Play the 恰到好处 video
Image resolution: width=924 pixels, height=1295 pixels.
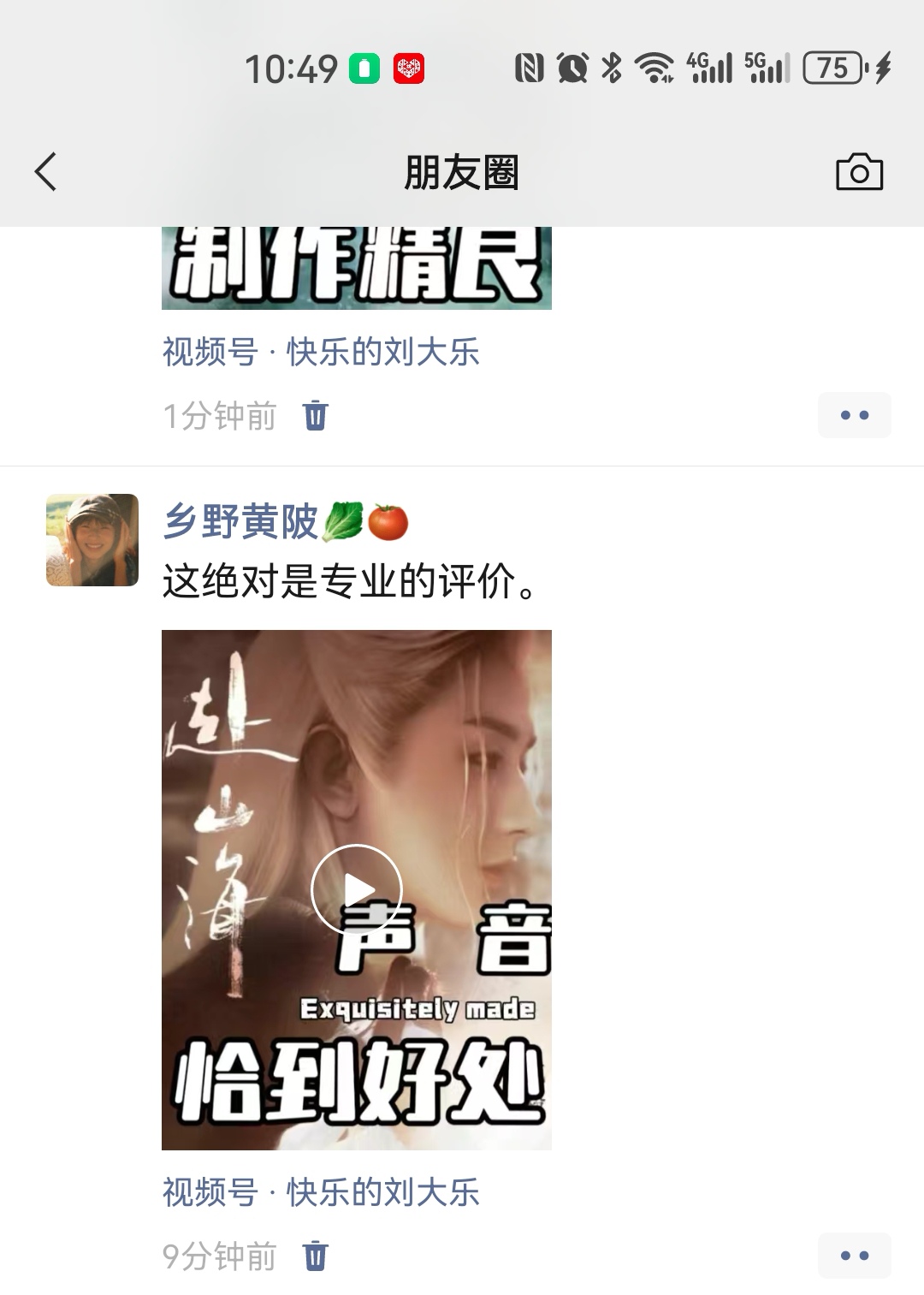[356, 889]
